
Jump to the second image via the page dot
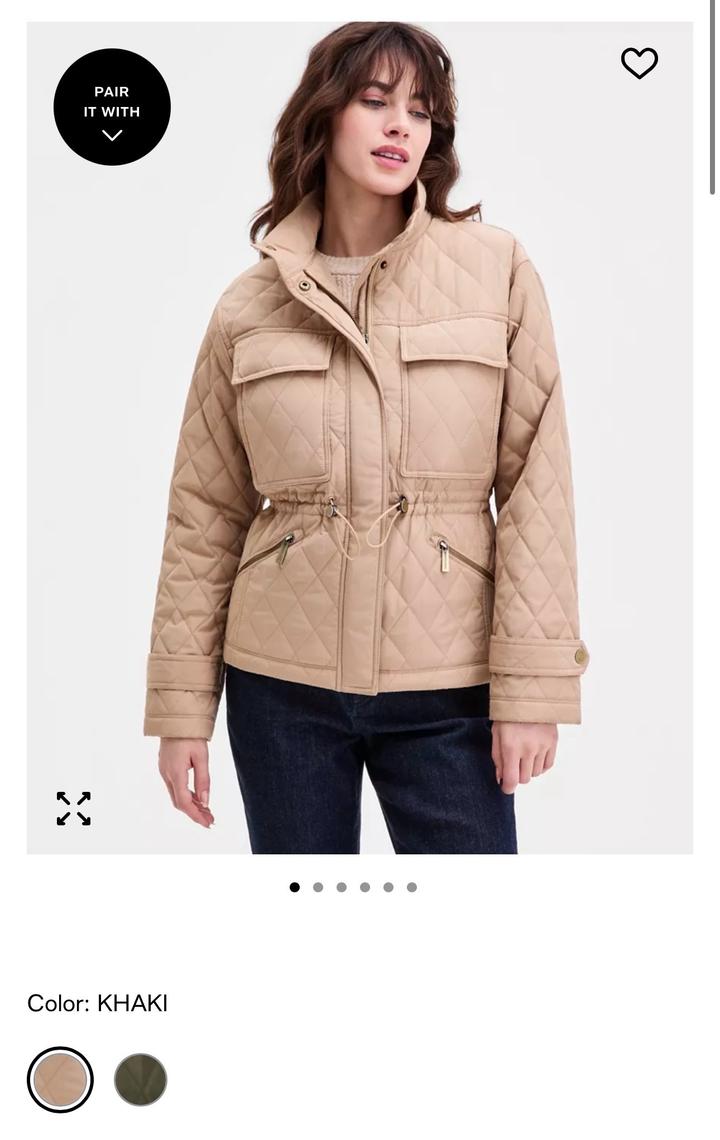point(318,887)
